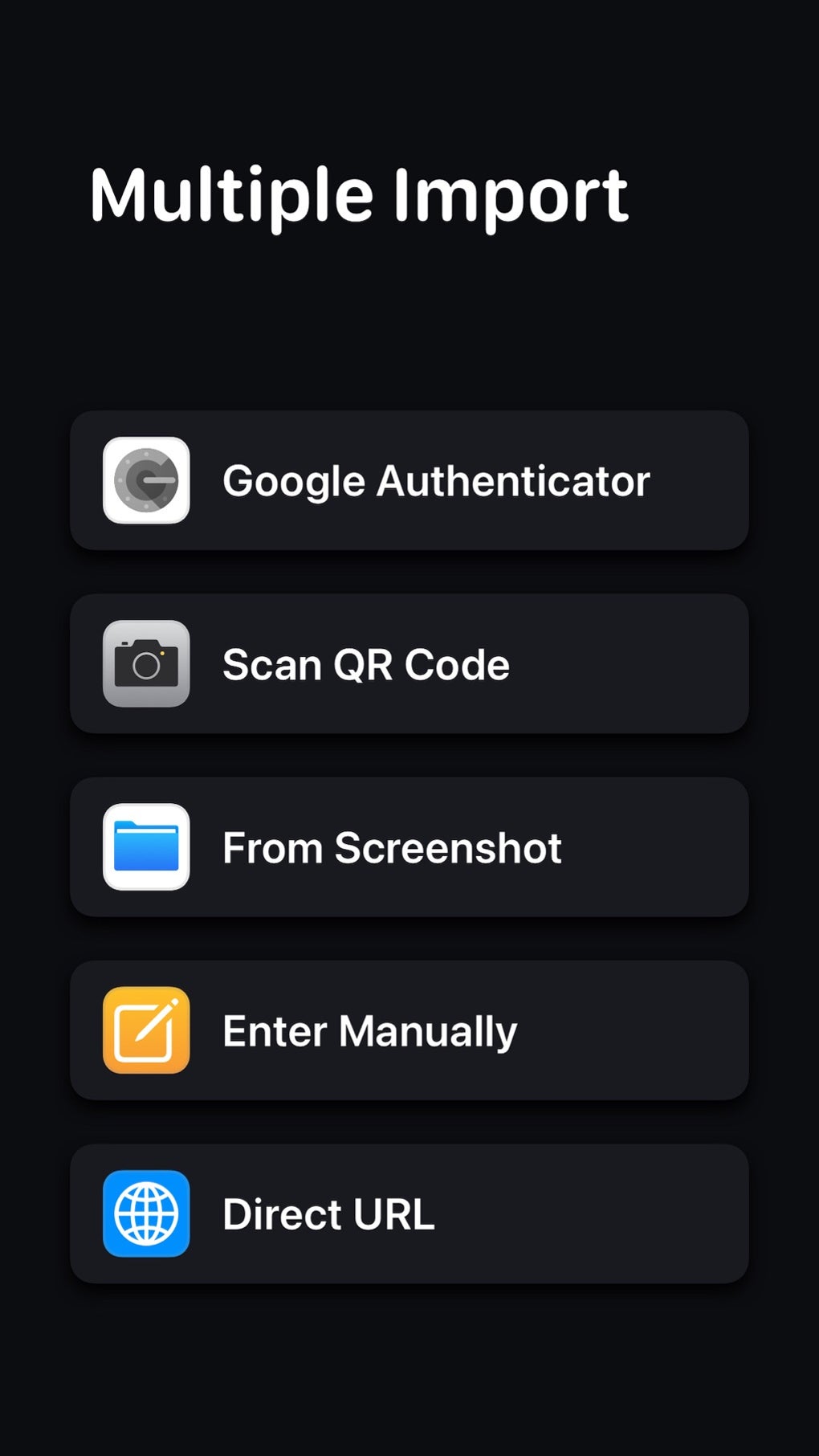Click the blue globe symbol on the bottom row
Image resolution: width=819 pixels, height=1456 pixels.
(145, 1213)
